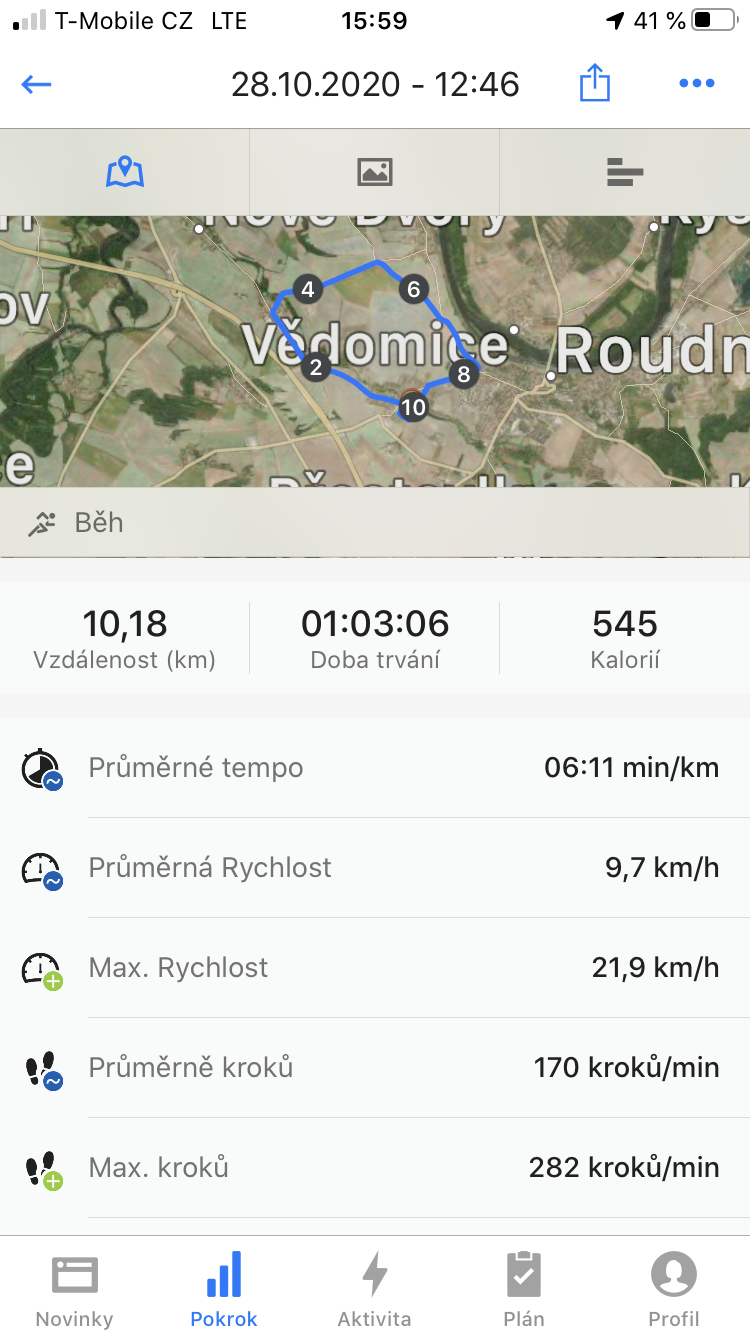Image resolution: width=750 pixels, height=1334 pixels.
Task: Share this run activity
Action: click(x=595, y=83)
